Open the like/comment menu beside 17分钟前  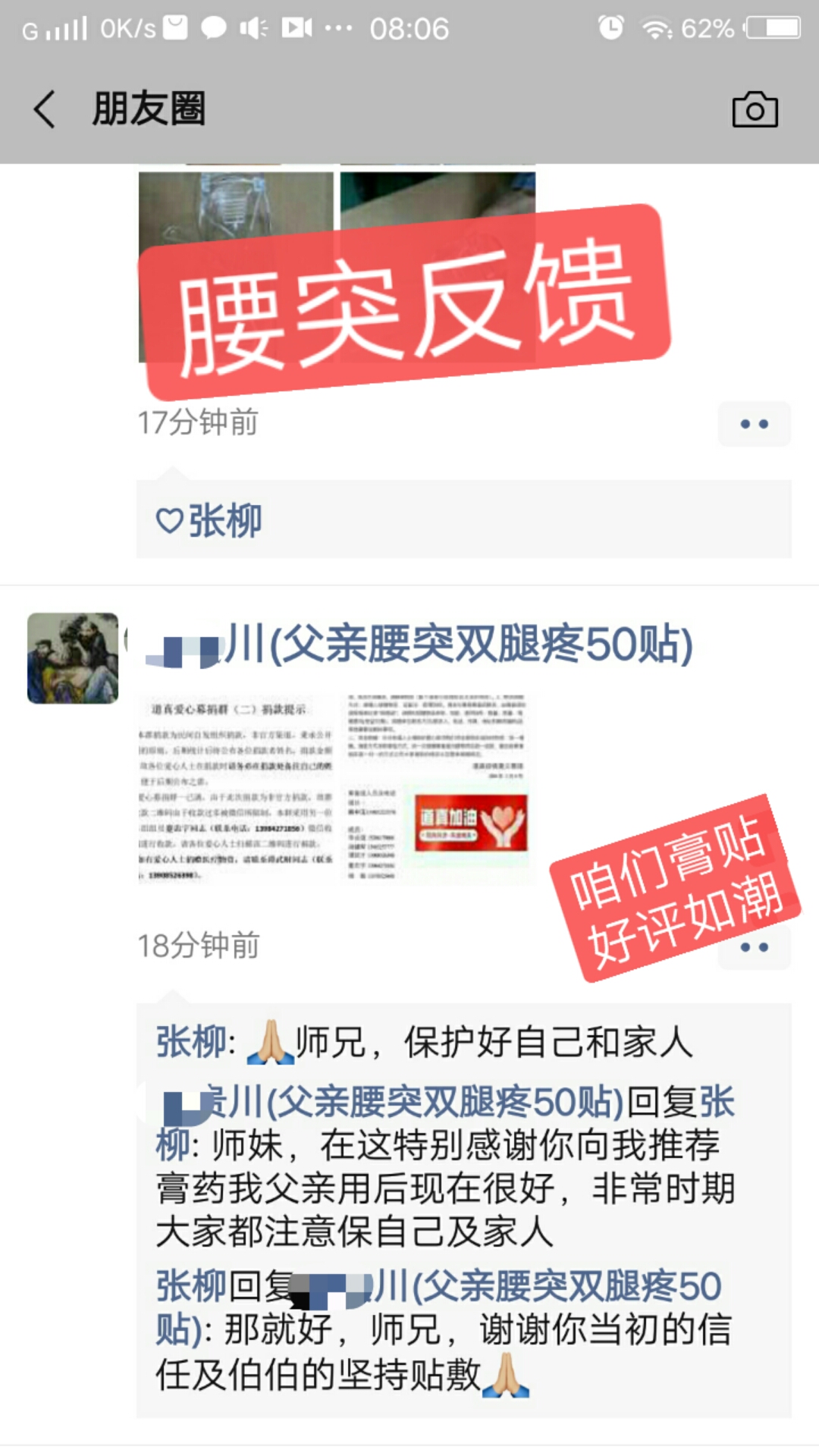click(x=754, y=424)
